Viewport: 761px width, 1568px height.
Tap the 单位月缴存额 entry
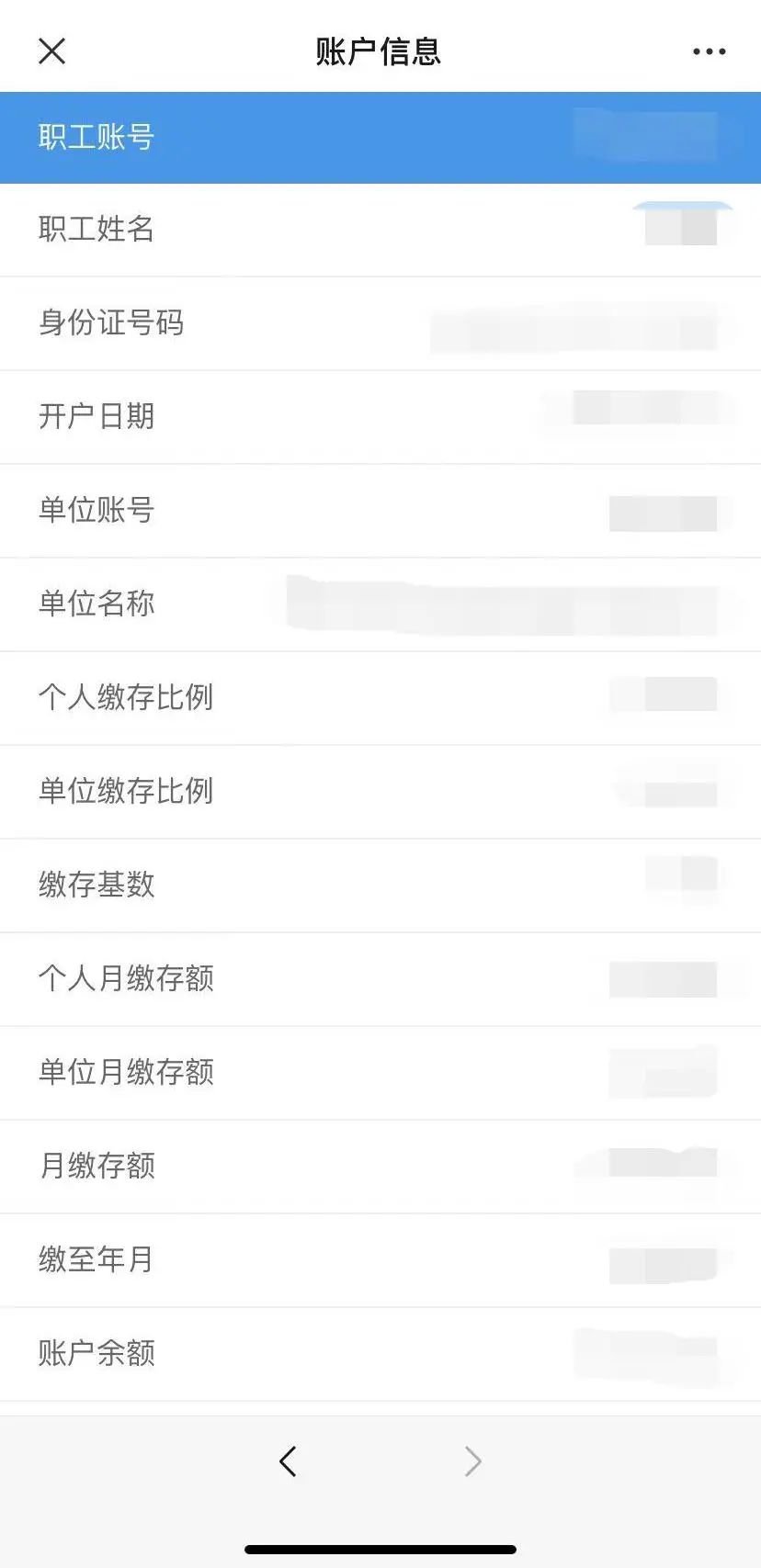click(x=380, y=1072)
